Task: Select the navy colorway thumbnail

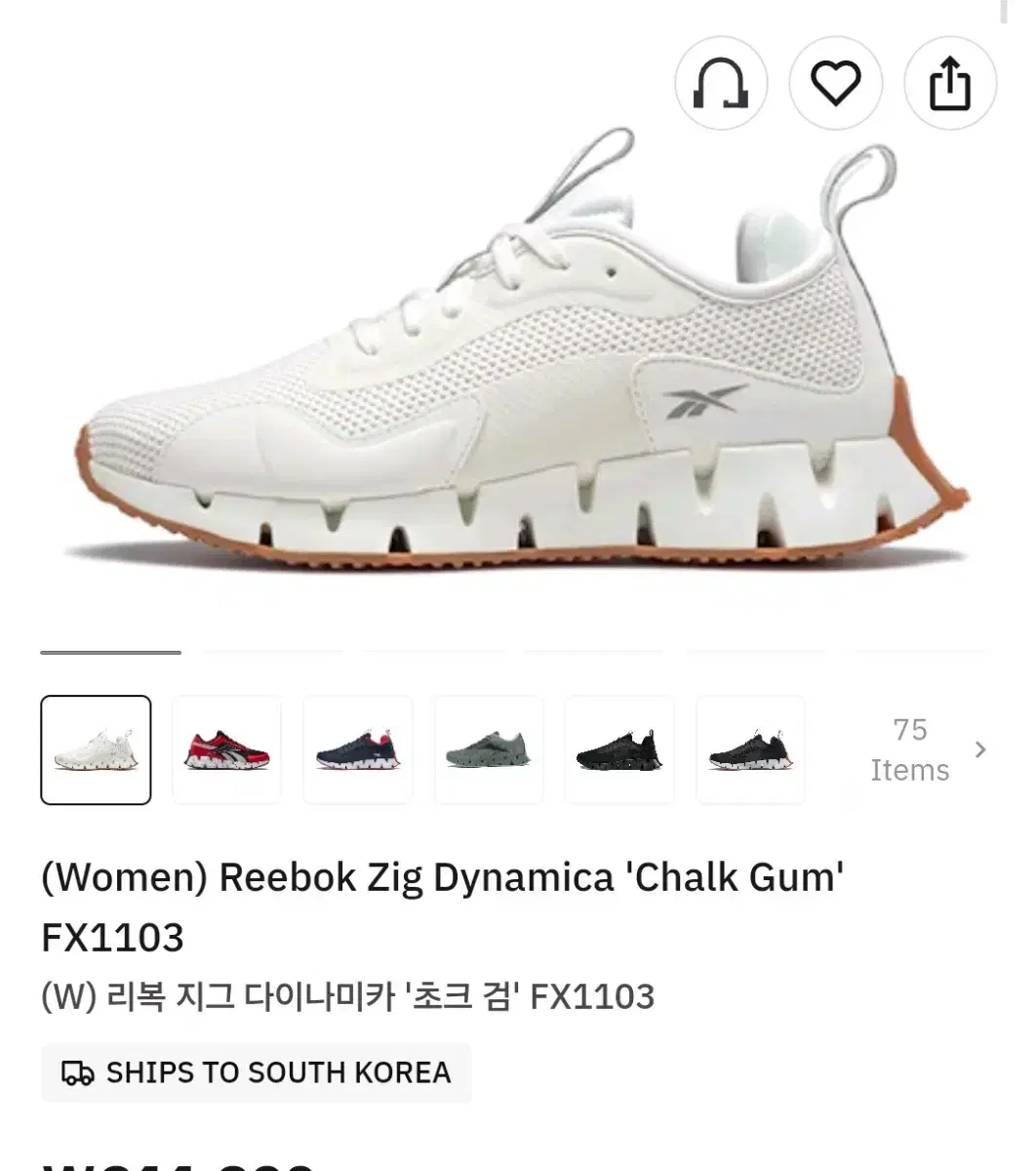Action: (357, 749)
